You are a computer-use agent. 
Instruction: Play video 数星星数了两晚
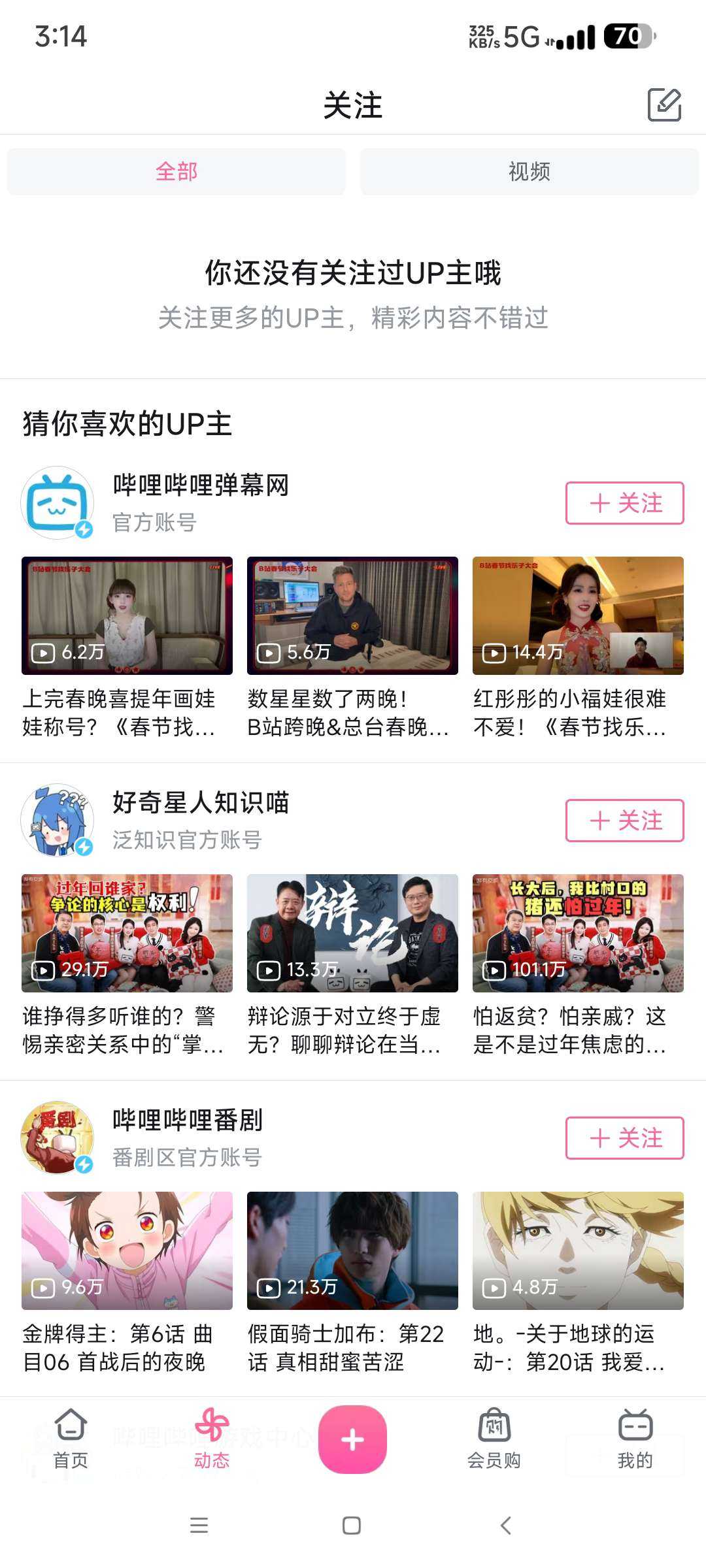coord(352,615)
